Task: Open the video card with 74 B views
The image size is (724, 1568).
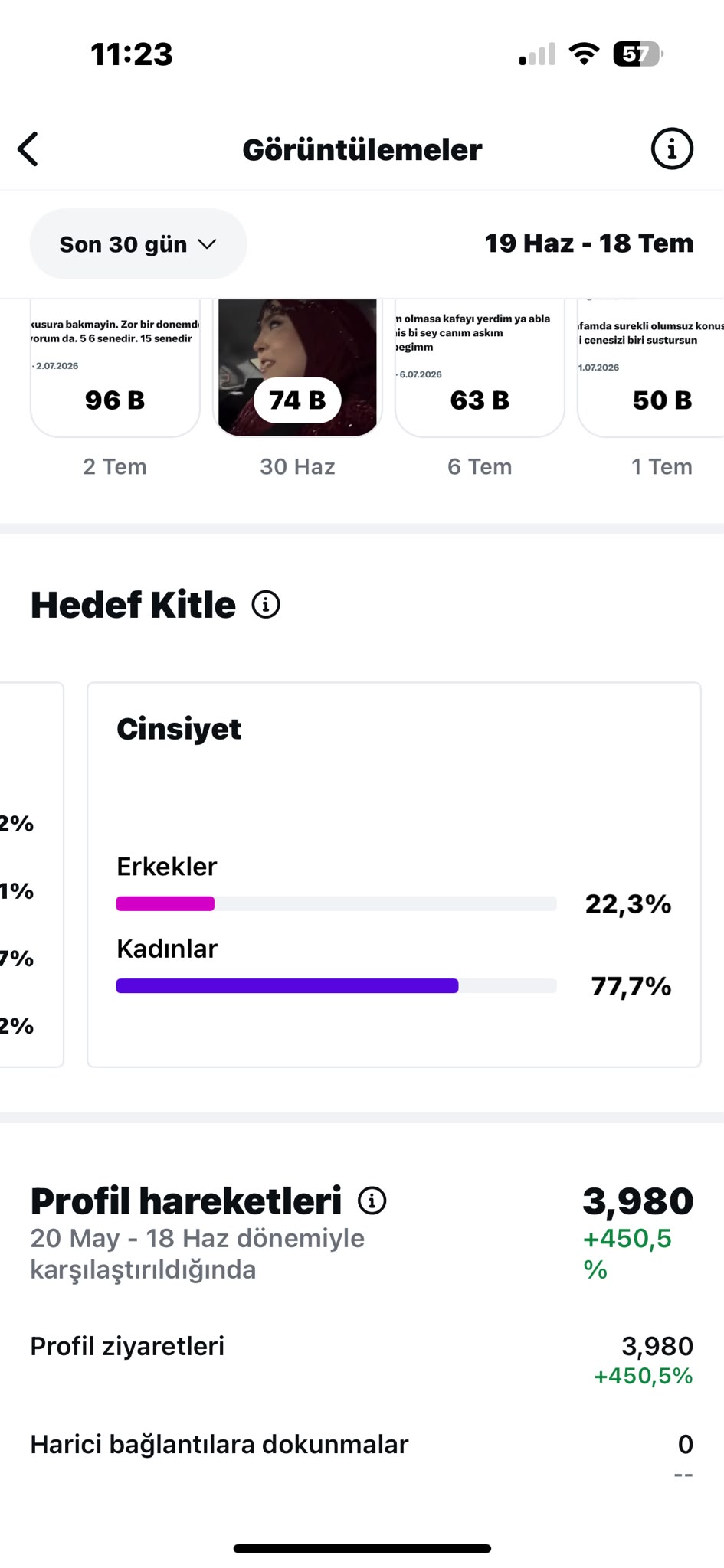Action: coord(297,367)
